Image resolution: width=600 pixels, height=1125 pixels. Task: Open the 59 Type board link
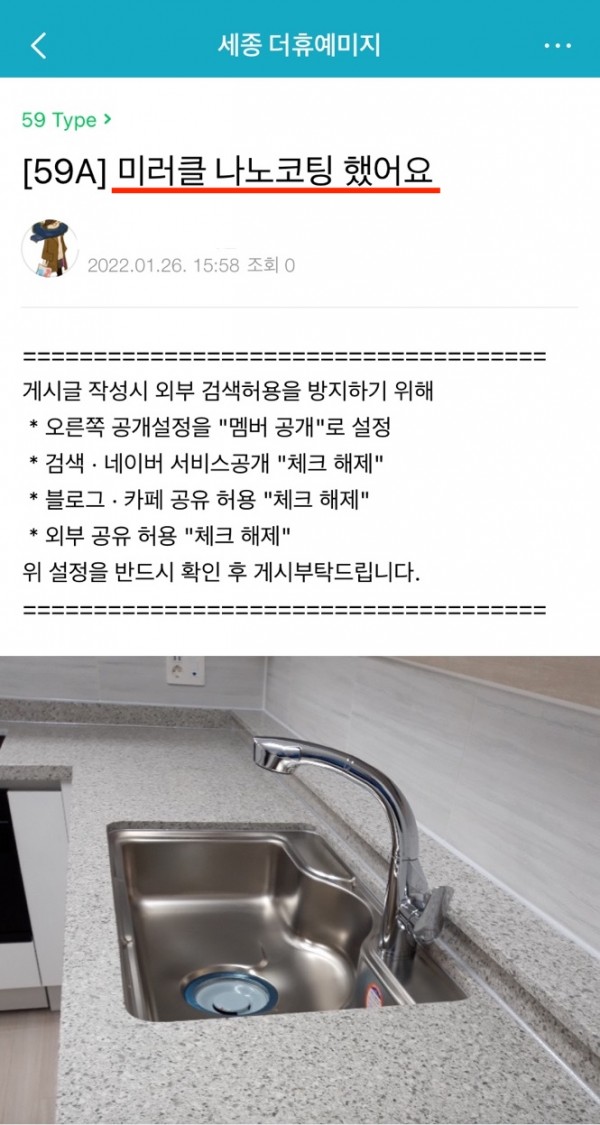[x=66, y=120]
